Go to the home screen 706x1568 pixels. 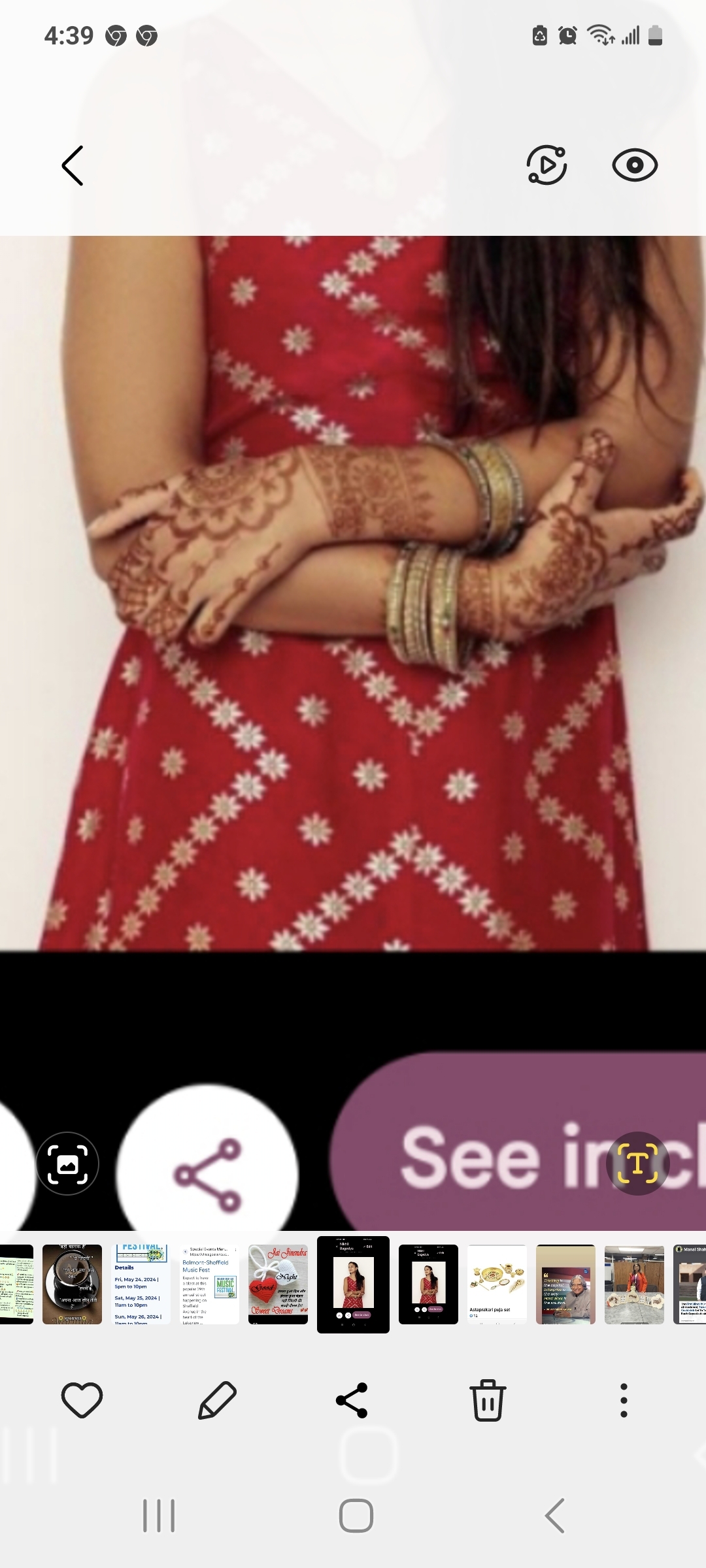click(356, 1516)
